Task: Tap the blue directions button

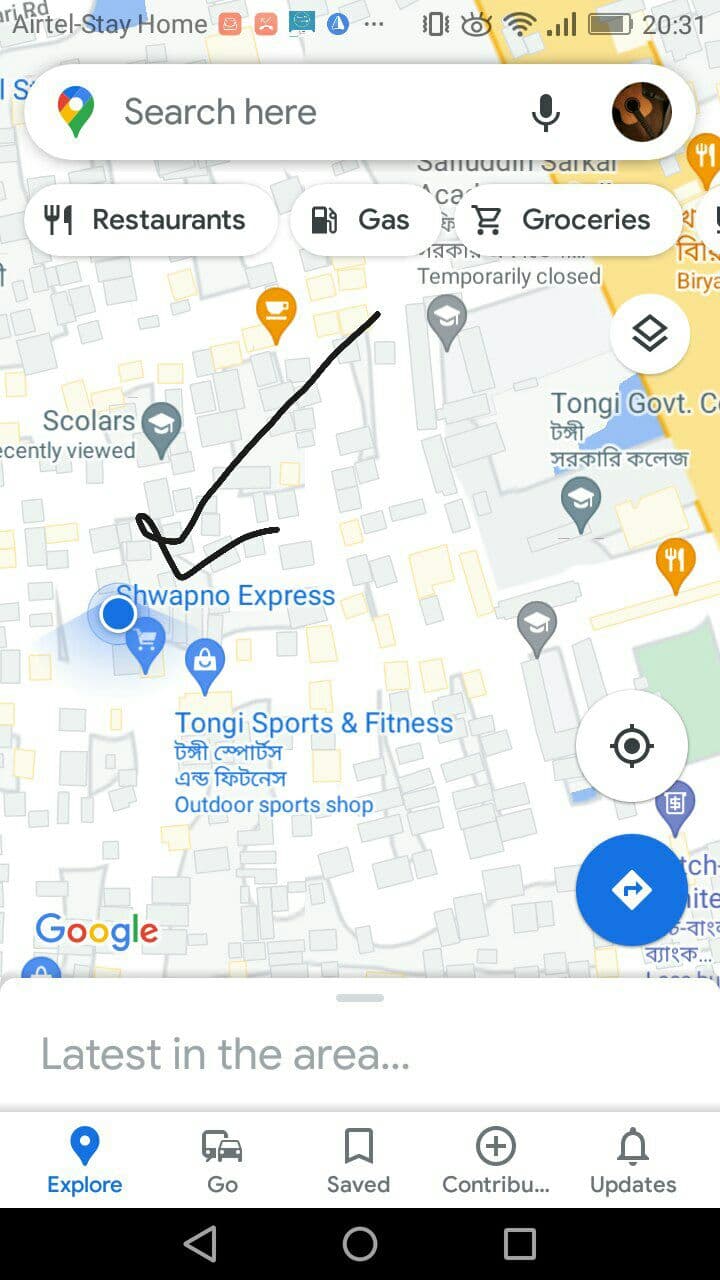Action: (631, 889)
